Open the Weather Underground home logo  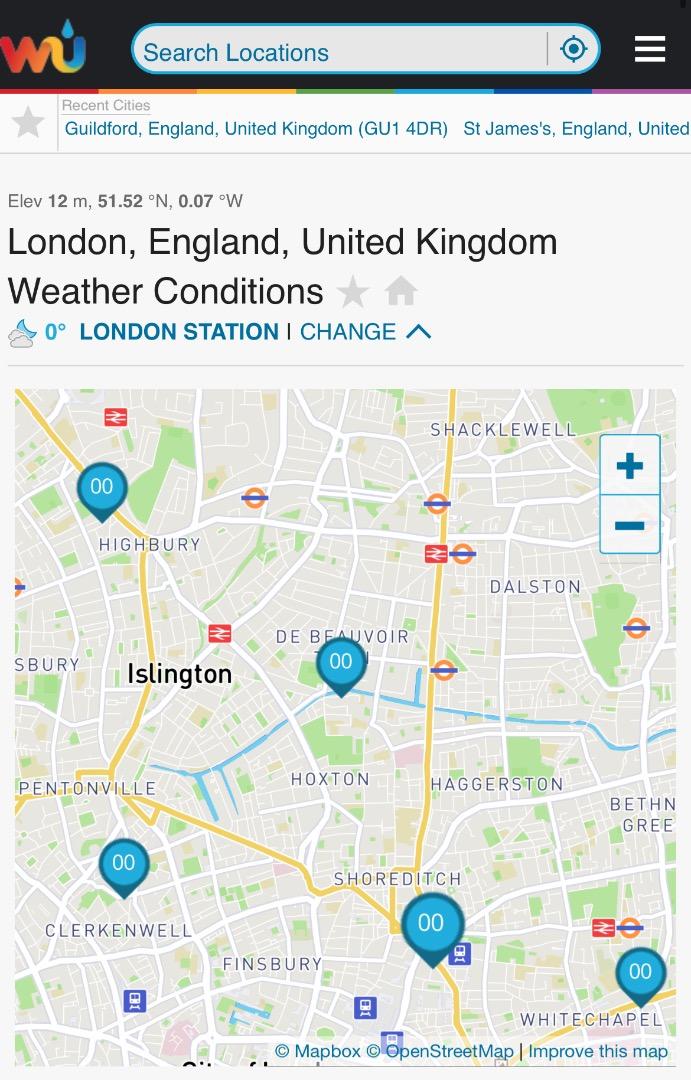44,48
